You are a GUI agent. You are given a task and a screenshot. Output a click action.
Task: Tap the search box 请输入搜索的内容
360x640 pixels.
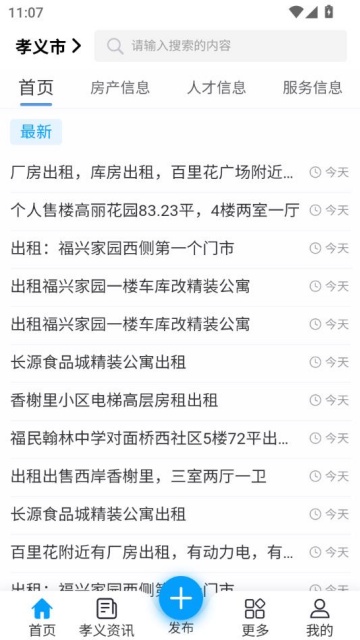(x=220, y=46)
